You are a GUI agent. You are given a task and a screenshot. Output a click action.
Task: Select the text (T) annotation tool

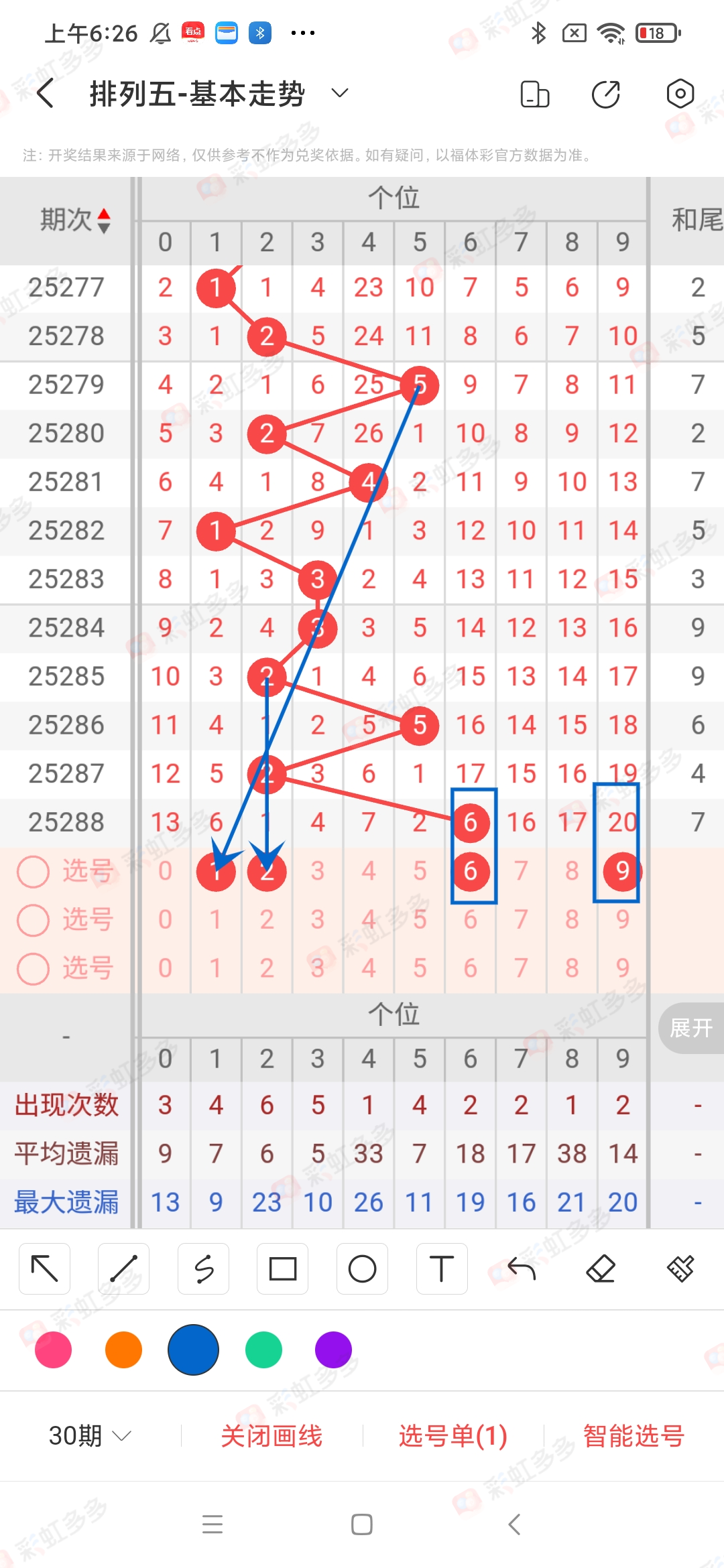pyautogui.click(x=441, y=1268)
